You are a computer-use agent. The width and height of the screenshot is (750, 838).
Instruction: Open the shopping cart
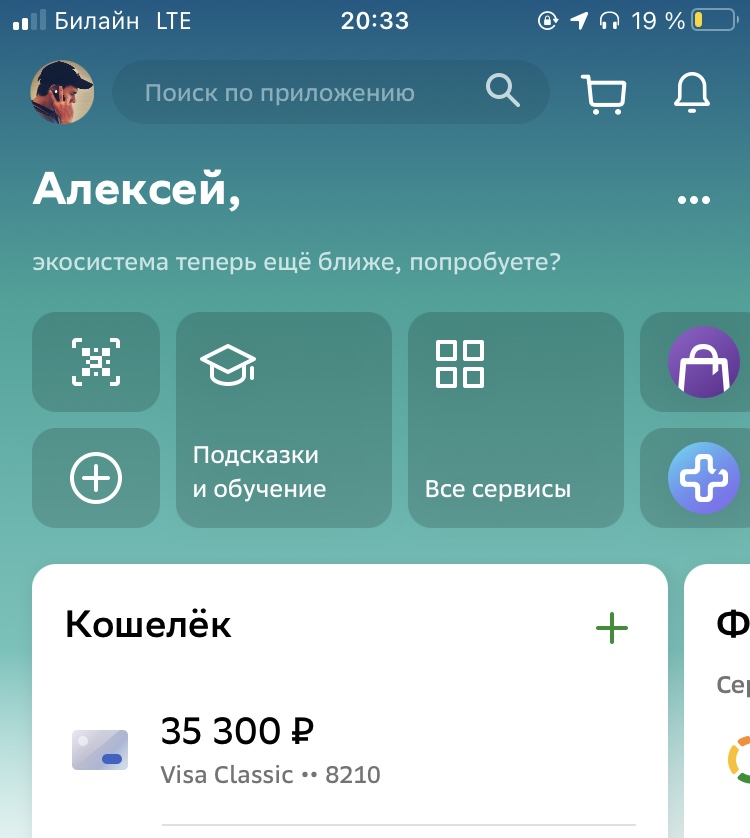[604, 92]
